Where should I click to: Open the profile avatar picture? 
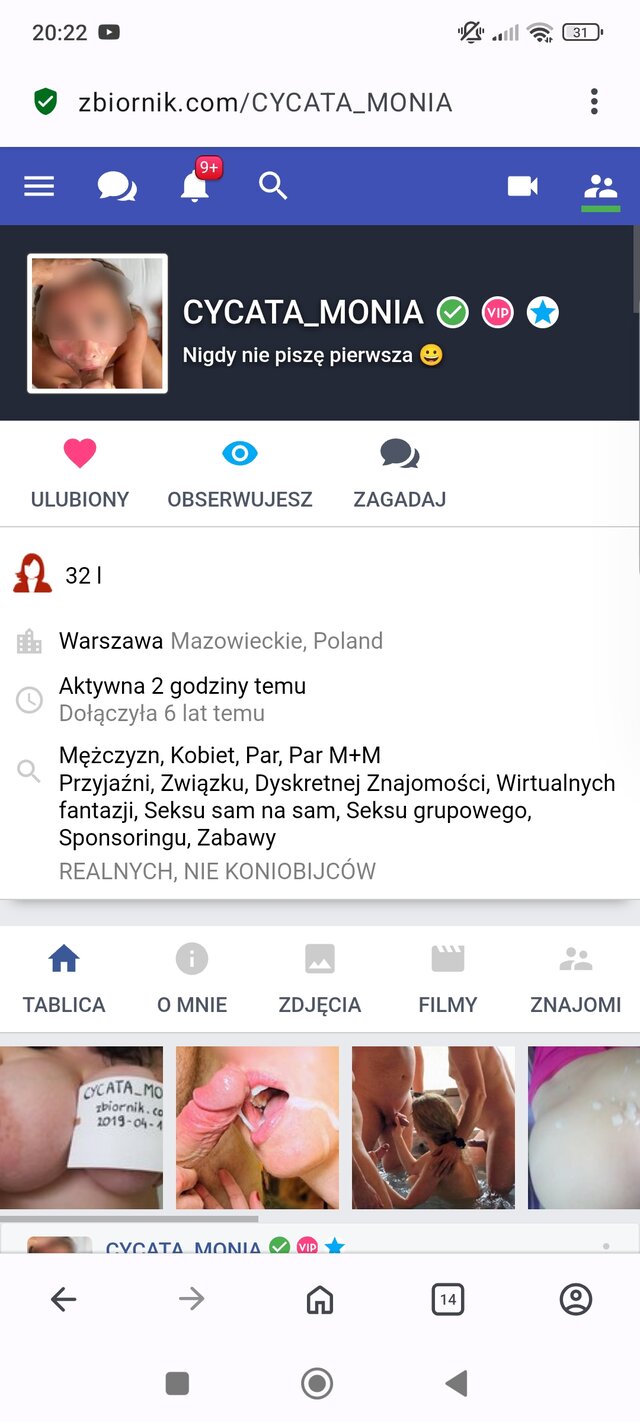(97, 323)
